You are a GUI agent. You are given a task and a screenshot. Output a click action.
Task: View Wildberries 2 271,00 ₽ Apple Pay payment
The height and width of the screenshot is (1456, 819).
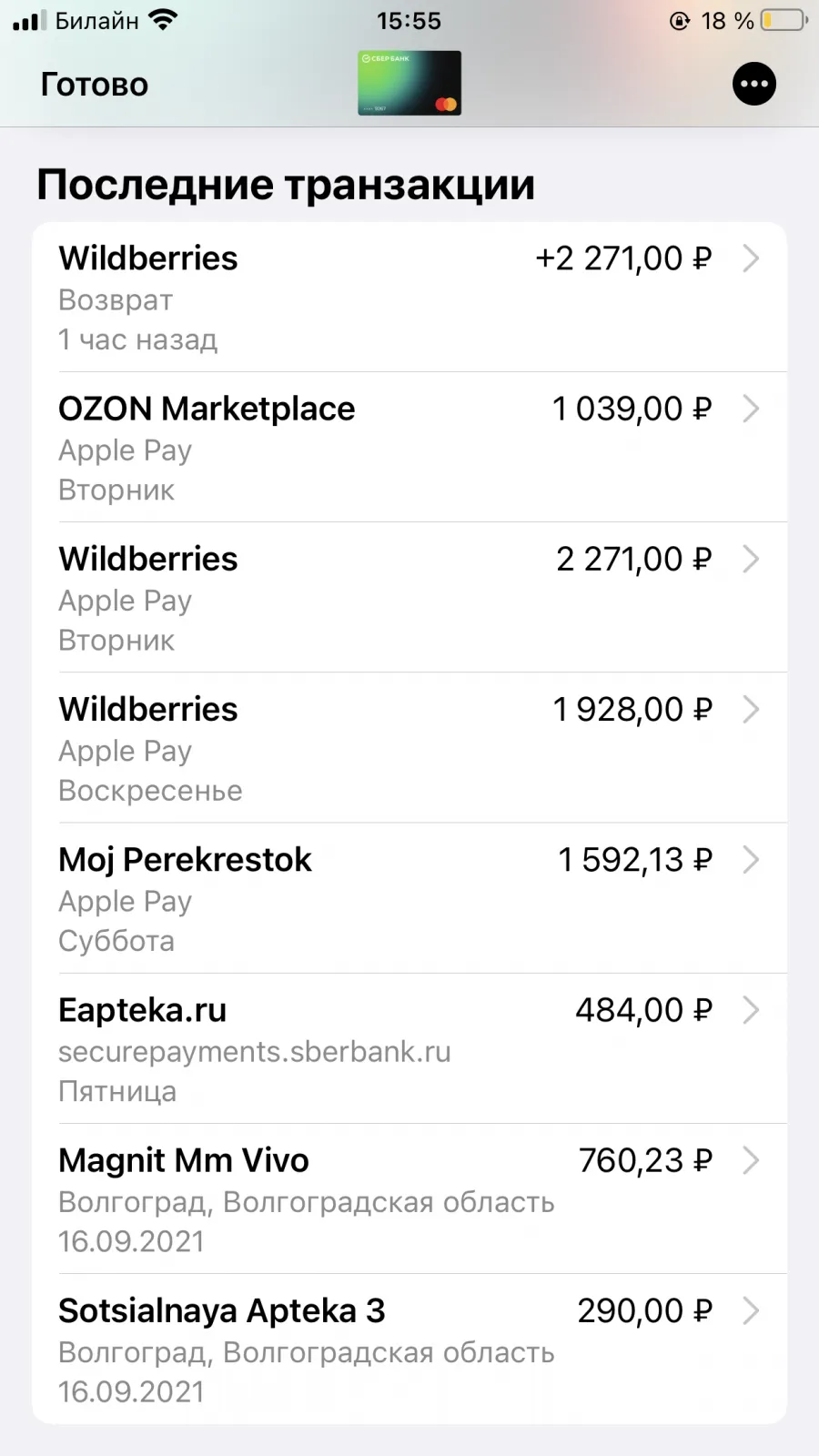pos(409,598)
